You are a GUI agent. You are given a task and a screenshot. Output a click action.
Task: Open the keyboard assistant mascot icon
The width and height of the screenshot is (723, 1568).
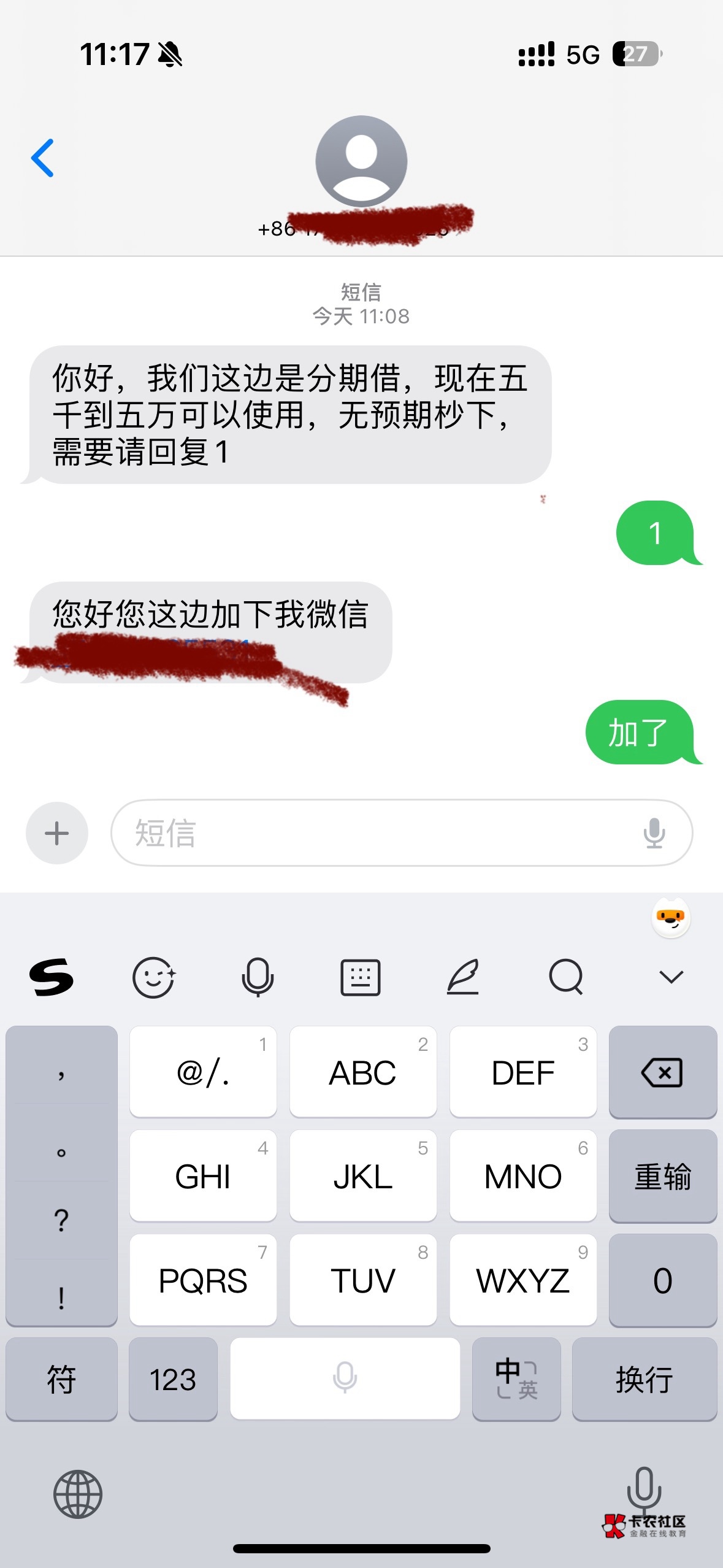click(670, 918)
